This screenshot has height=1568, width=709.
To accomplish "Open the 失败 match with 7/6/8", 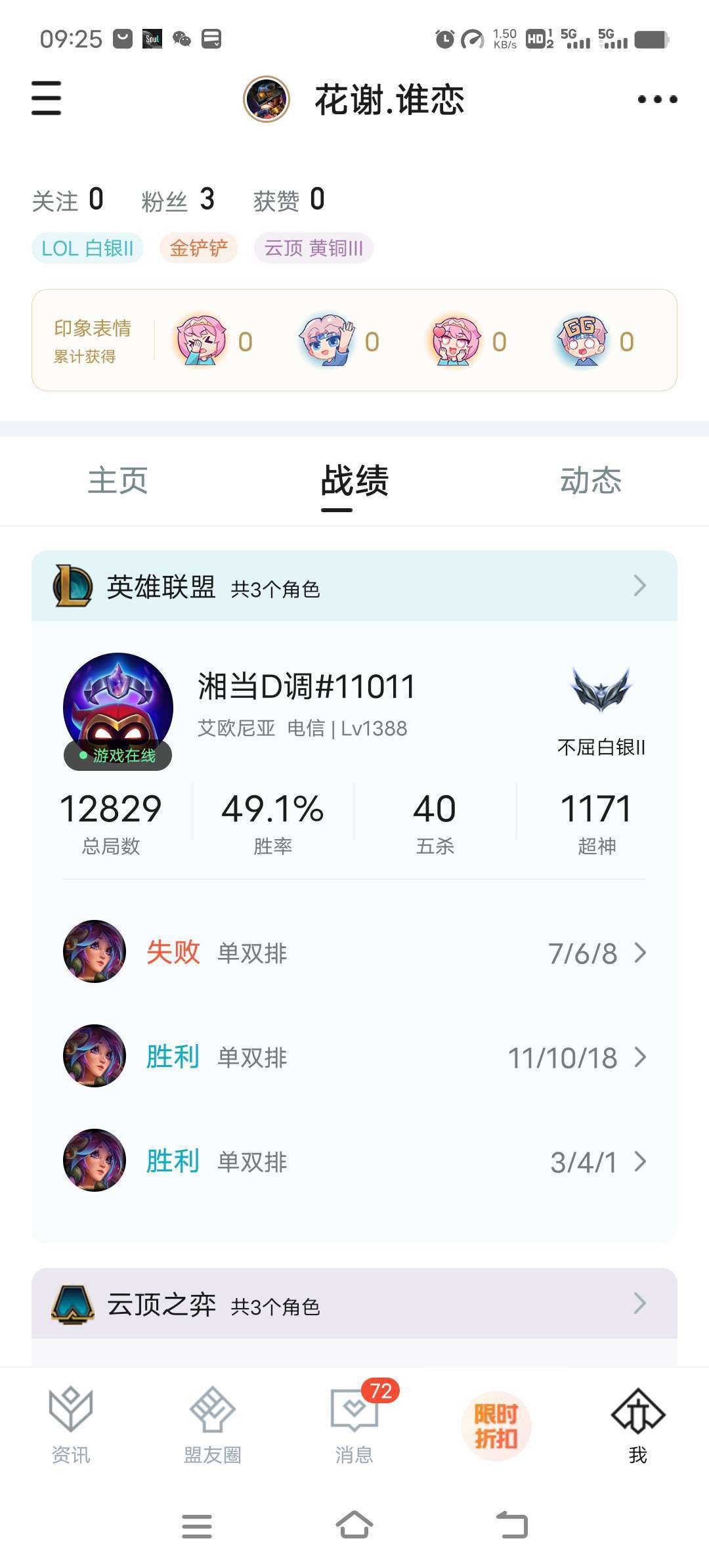I will (x=354, y=952).
